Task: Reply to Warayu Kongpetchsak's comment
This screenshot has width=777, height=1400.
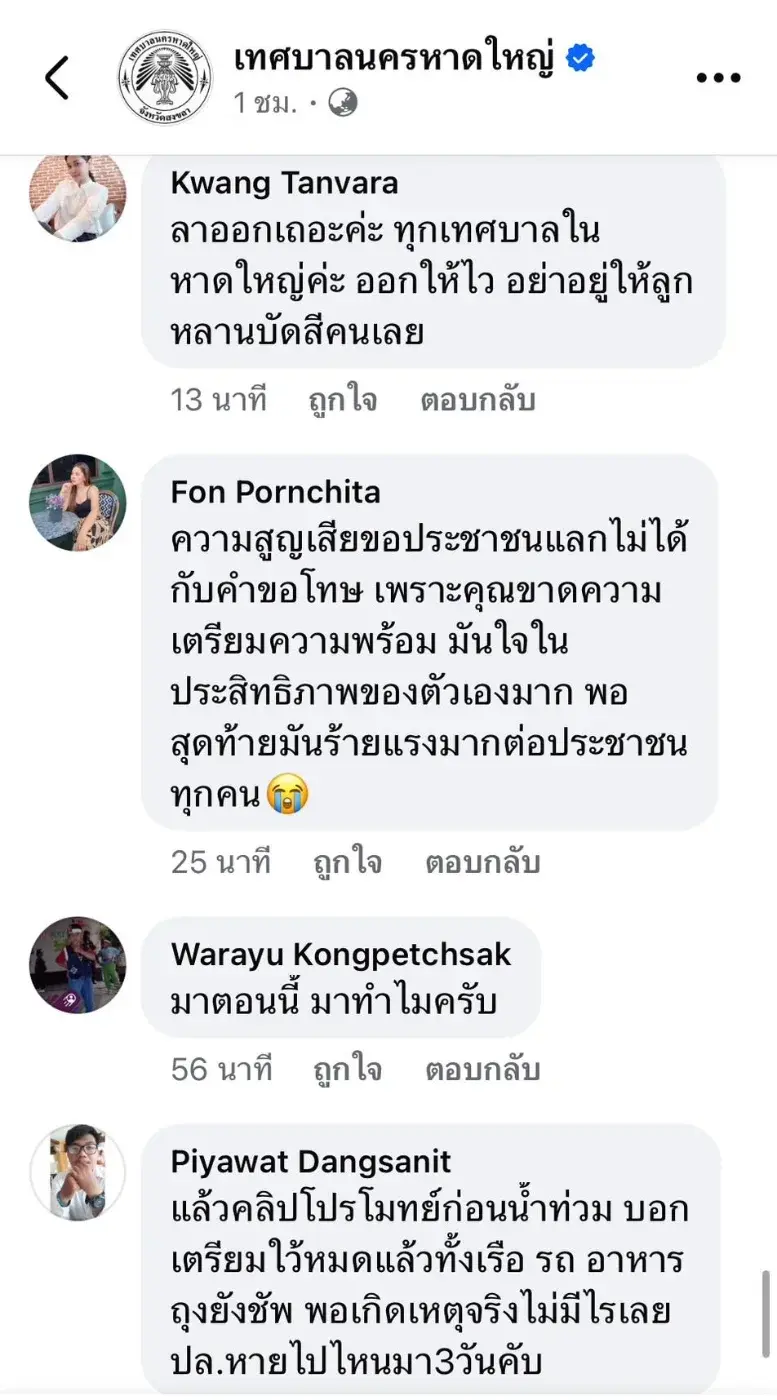Action: point(482,1069)
